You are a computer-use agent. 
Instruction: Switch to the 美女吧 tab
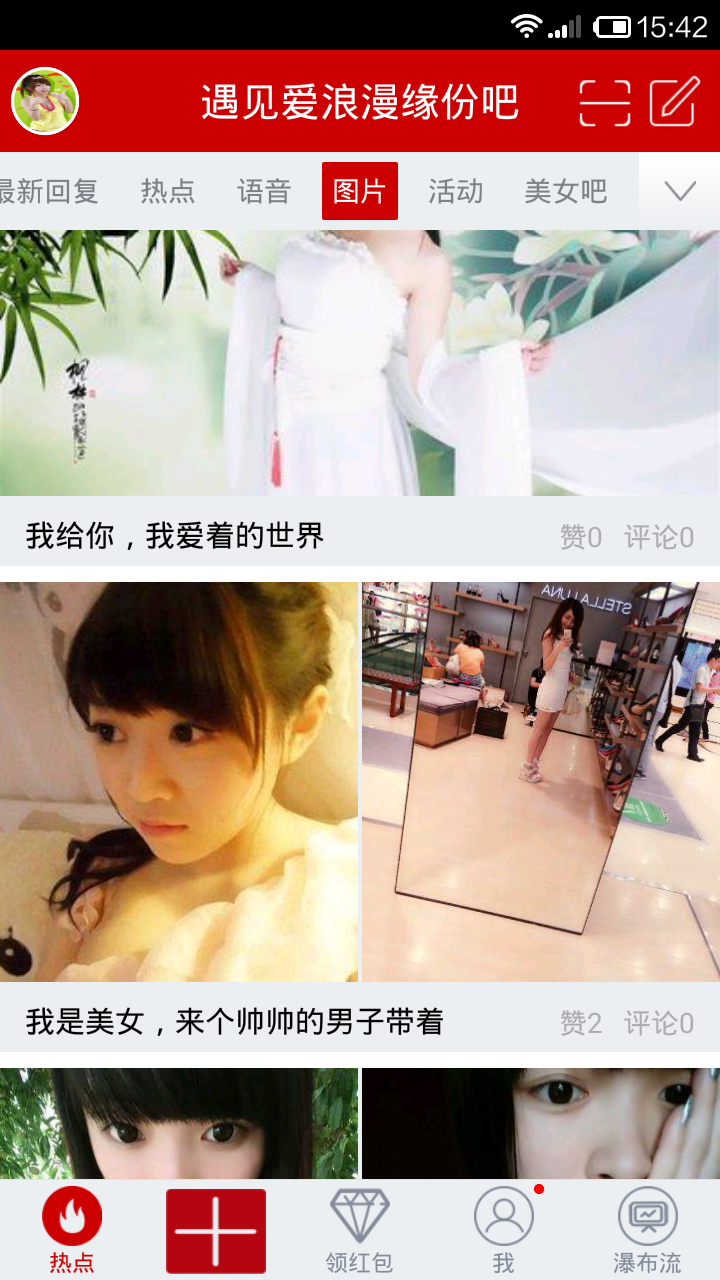tap(566, 191)
